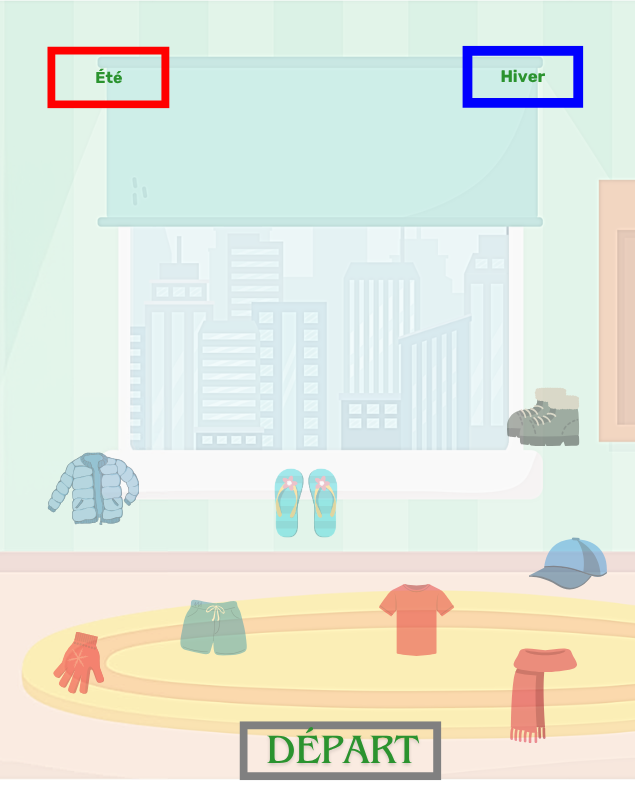The image size is (635, 800).
Task: Tap the DÉPART button to start
Action: pyautogui.click(x=340, y=750)
